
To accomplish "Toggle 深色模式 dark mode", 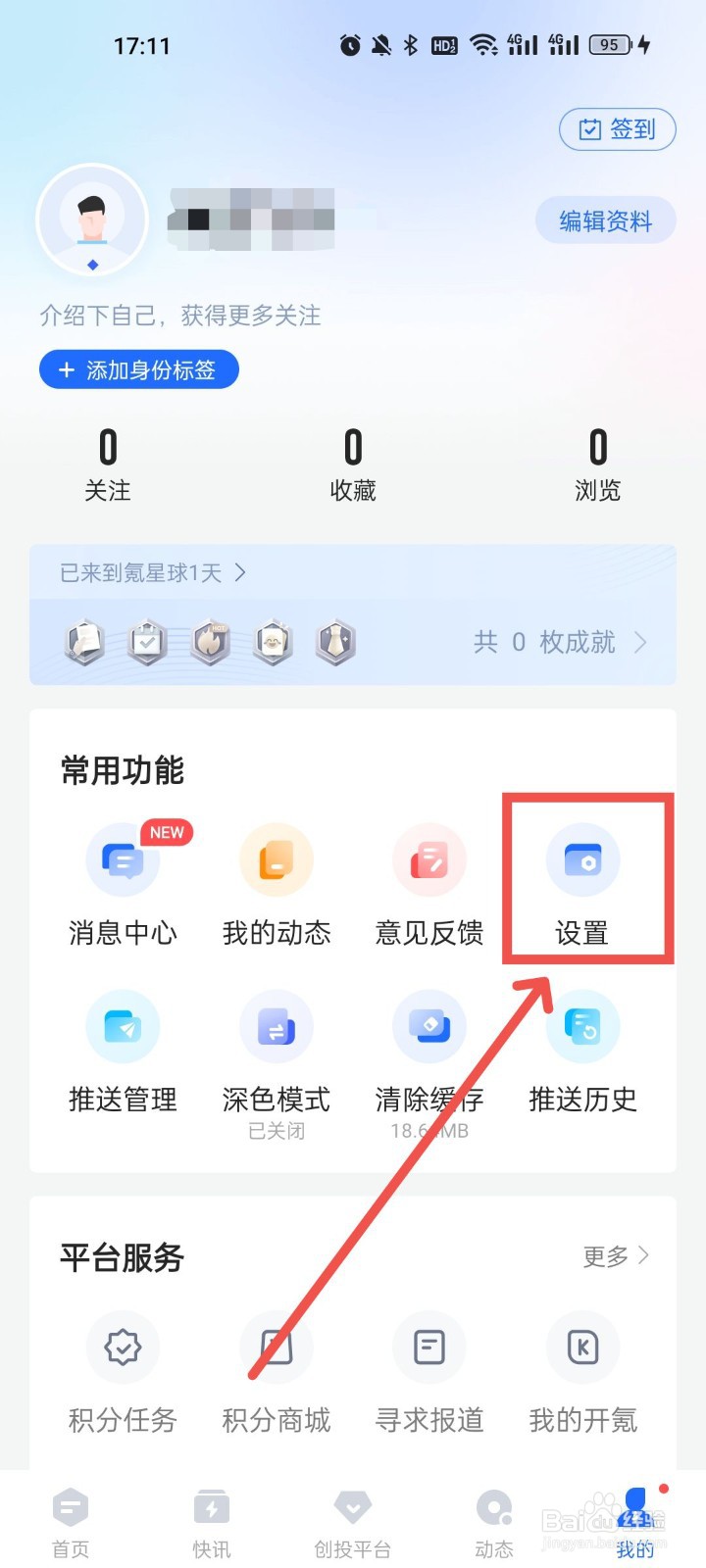I will click(x=276, y=1024).
